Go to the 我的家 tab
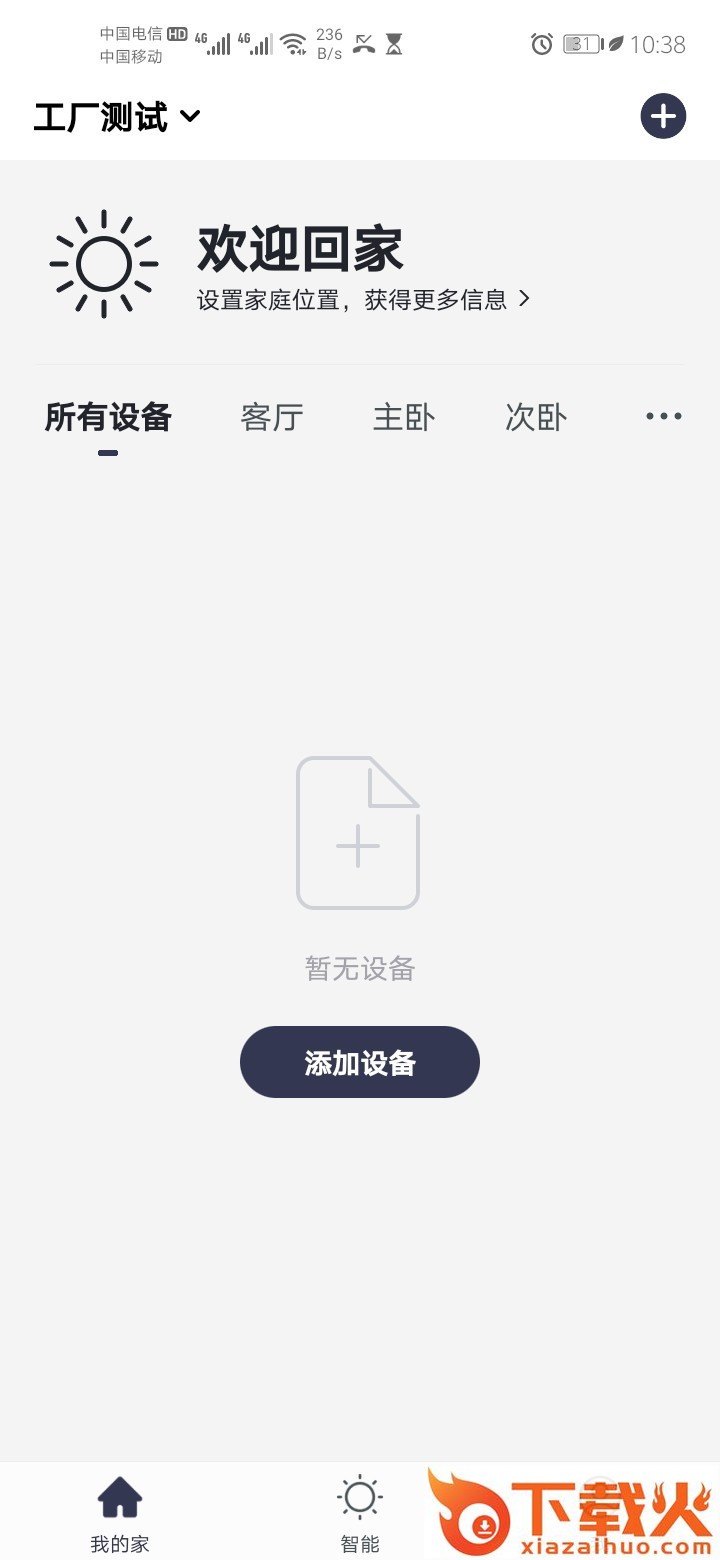 coord(120,1514)
